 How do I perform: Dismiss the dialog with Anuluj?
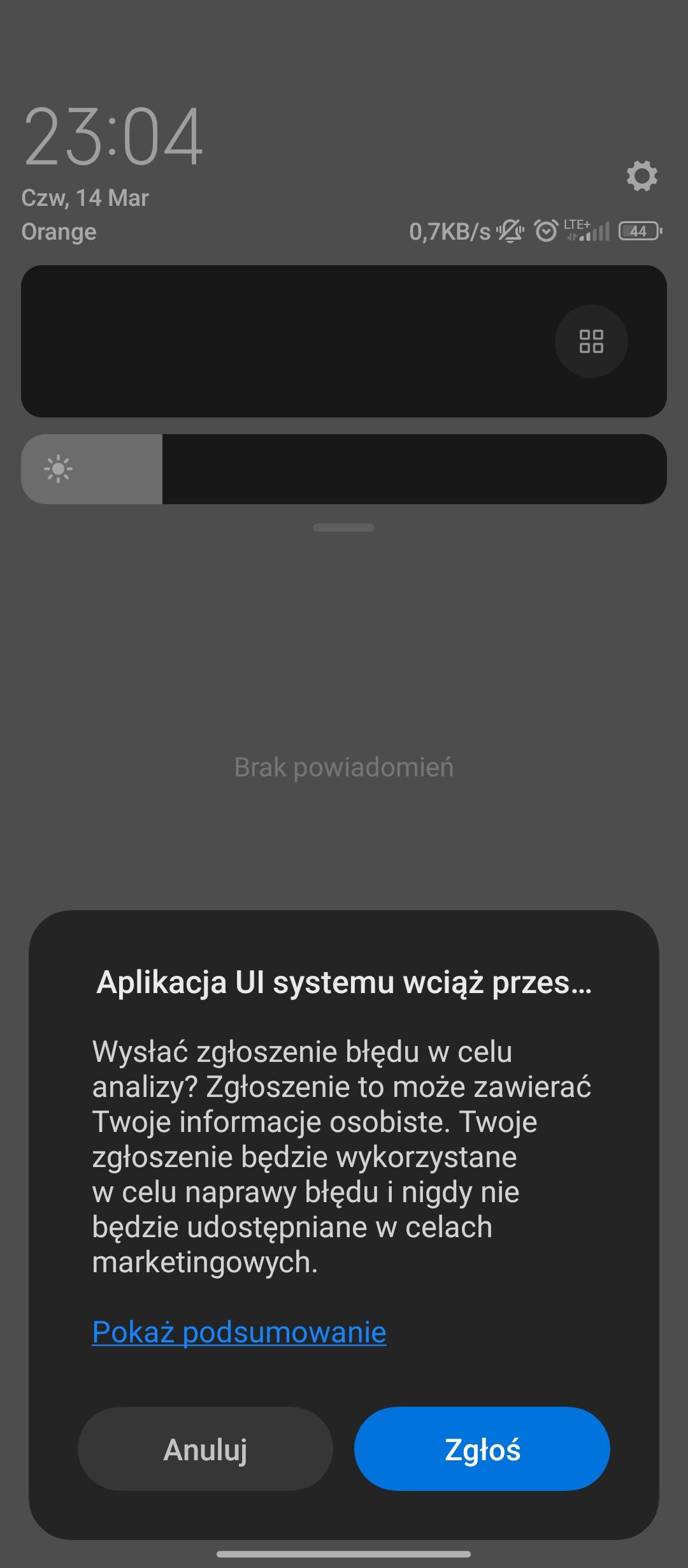click(x=205, y=1449)
